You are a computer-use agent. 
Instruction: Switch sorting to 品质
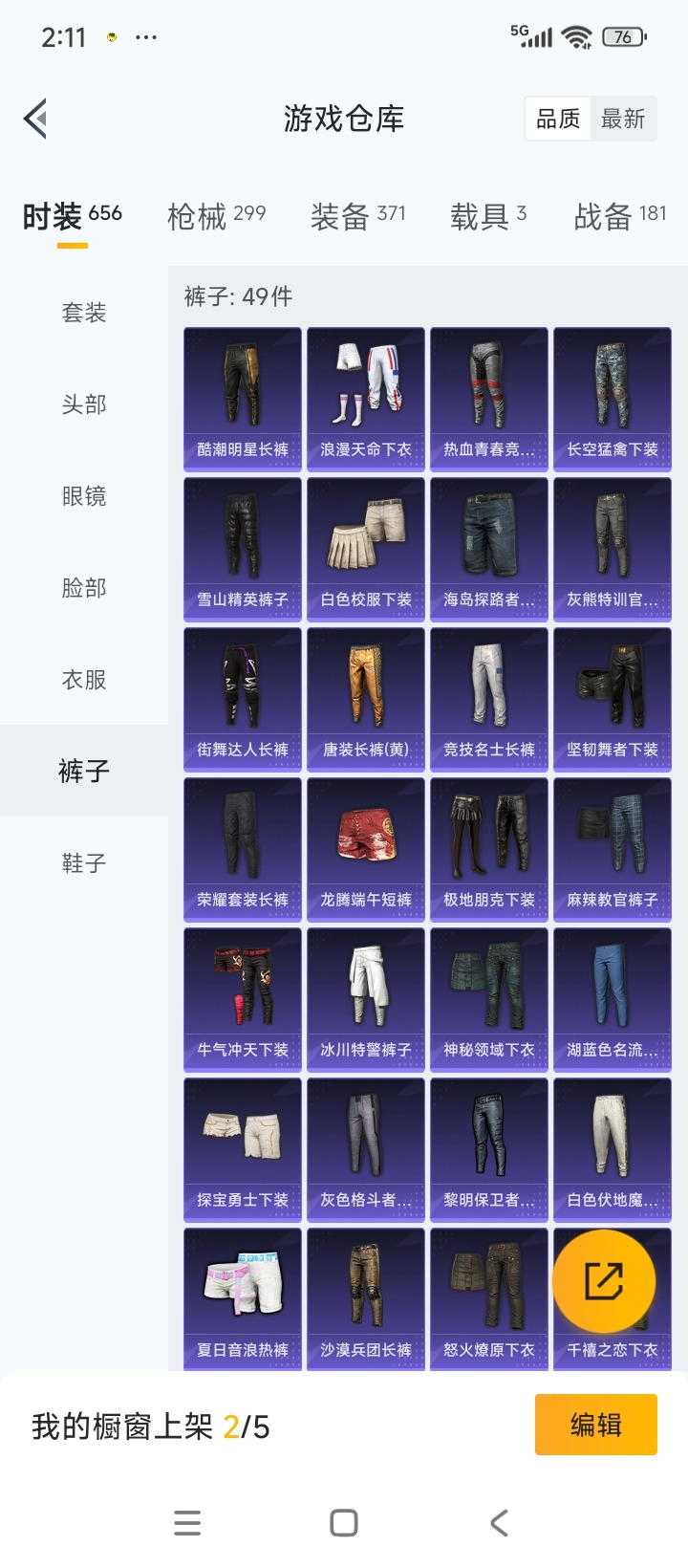coord(558,119)
